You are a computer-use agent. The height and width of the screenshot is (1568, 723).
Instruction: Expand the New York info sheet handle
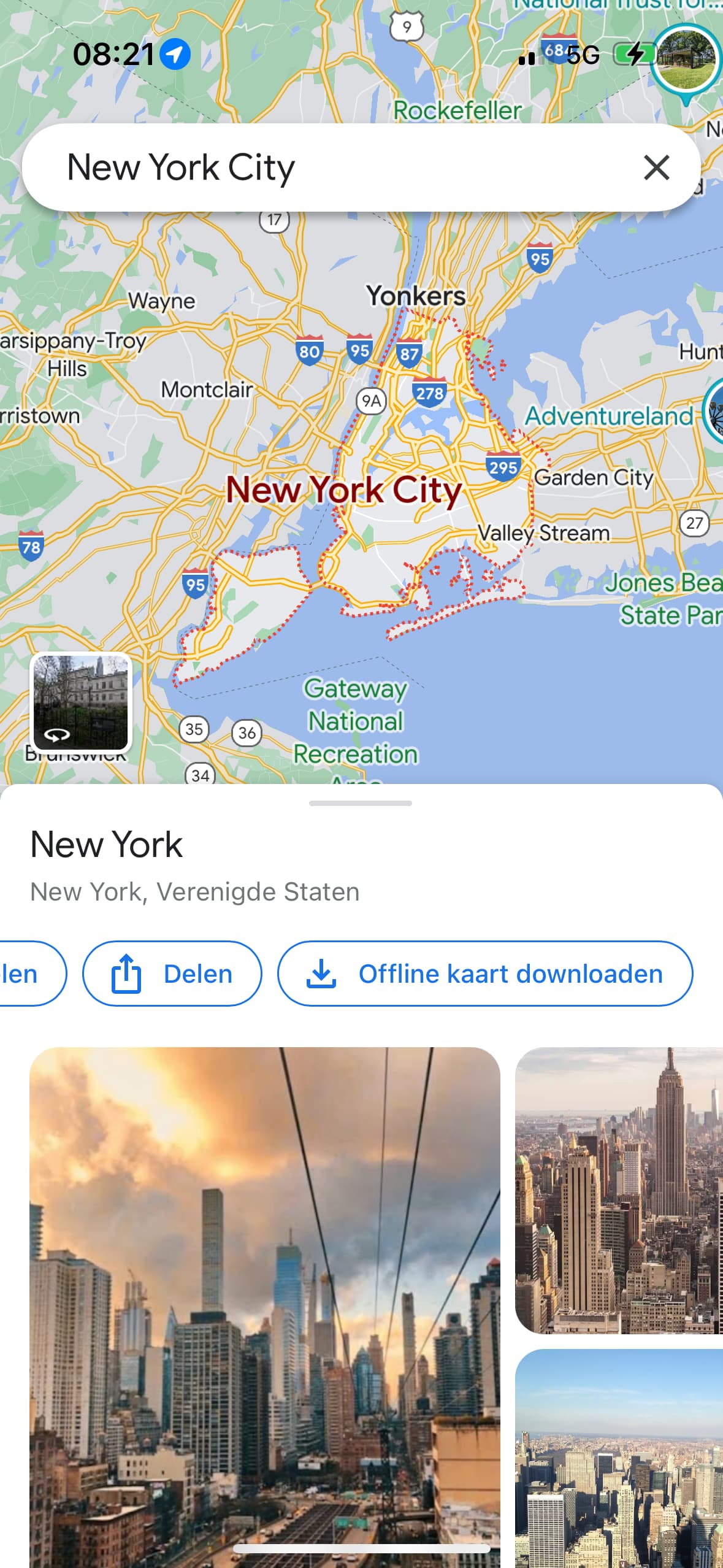361,803
